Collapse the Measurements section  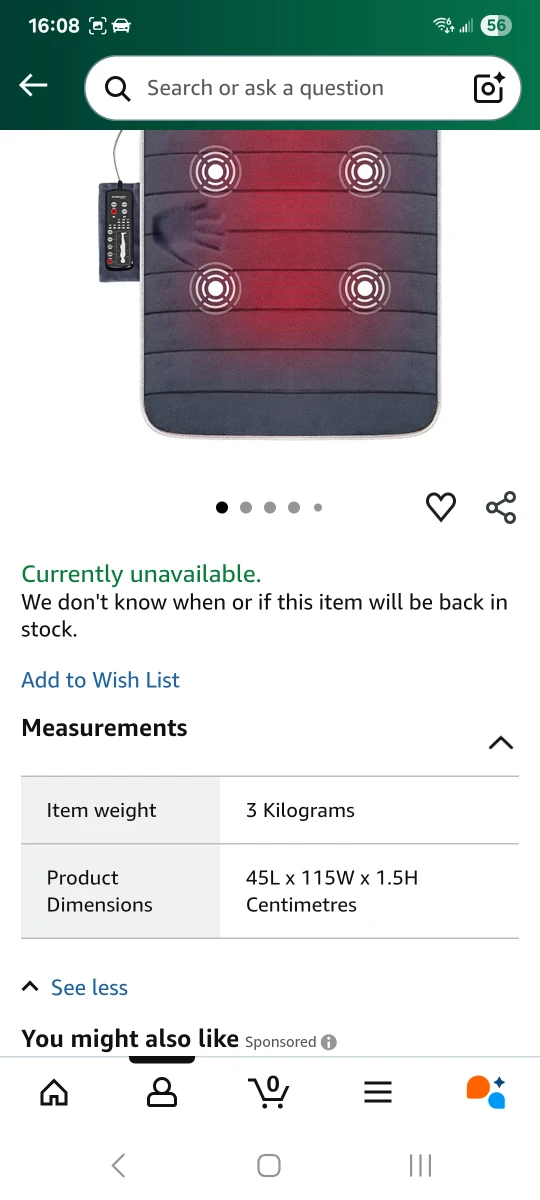tap(500, 742)
